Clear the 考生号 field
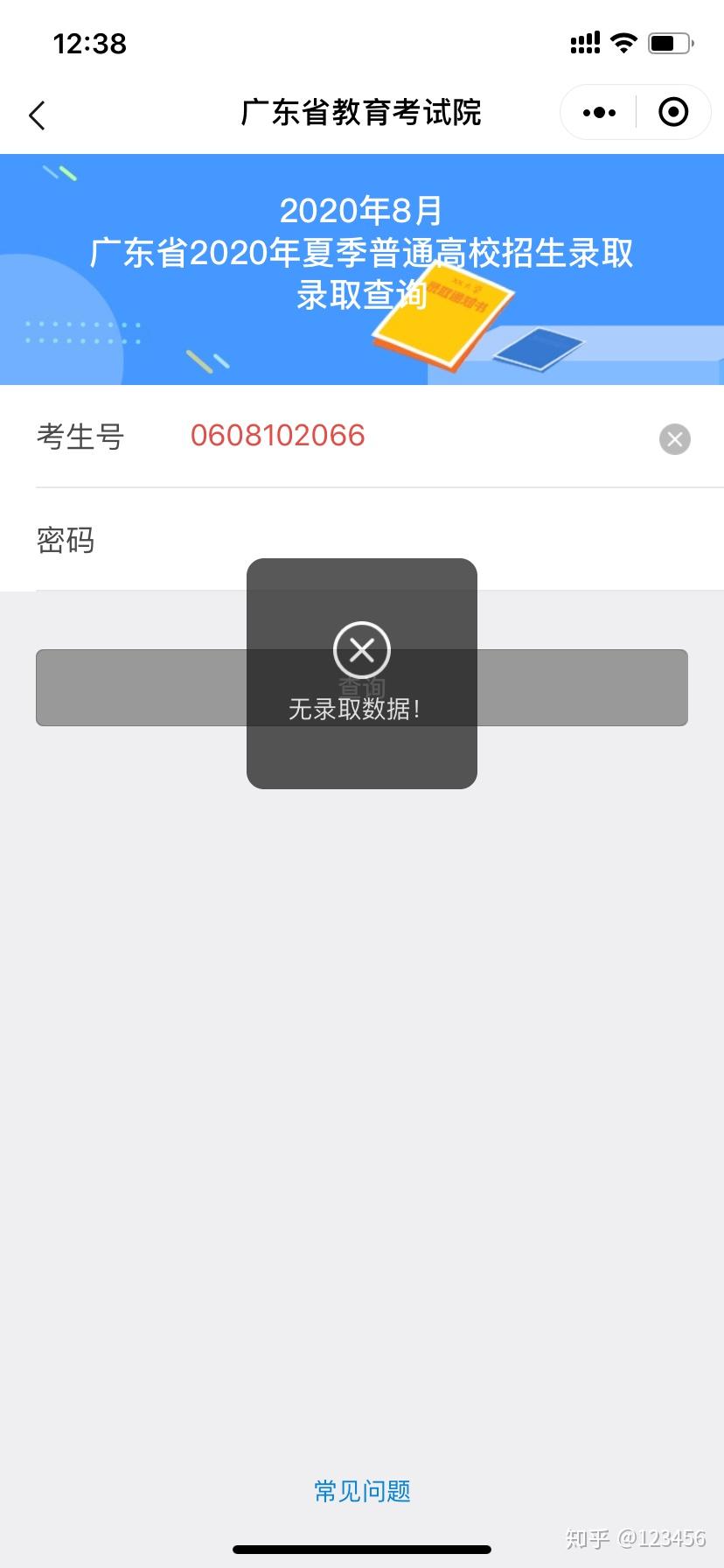 click(674, 438)
